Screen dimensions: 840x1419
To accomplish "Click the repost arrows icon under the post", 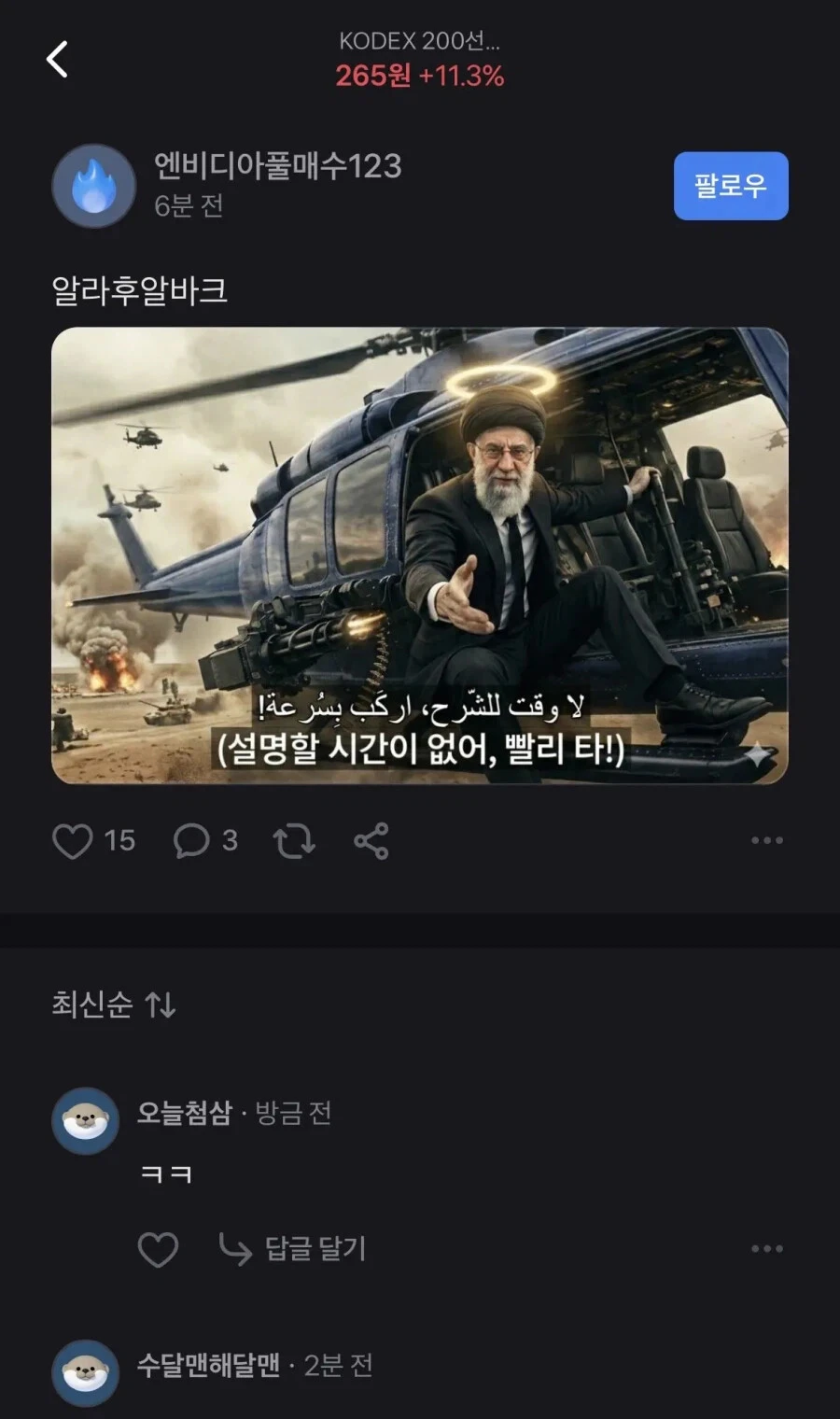I will pos(295,840).
